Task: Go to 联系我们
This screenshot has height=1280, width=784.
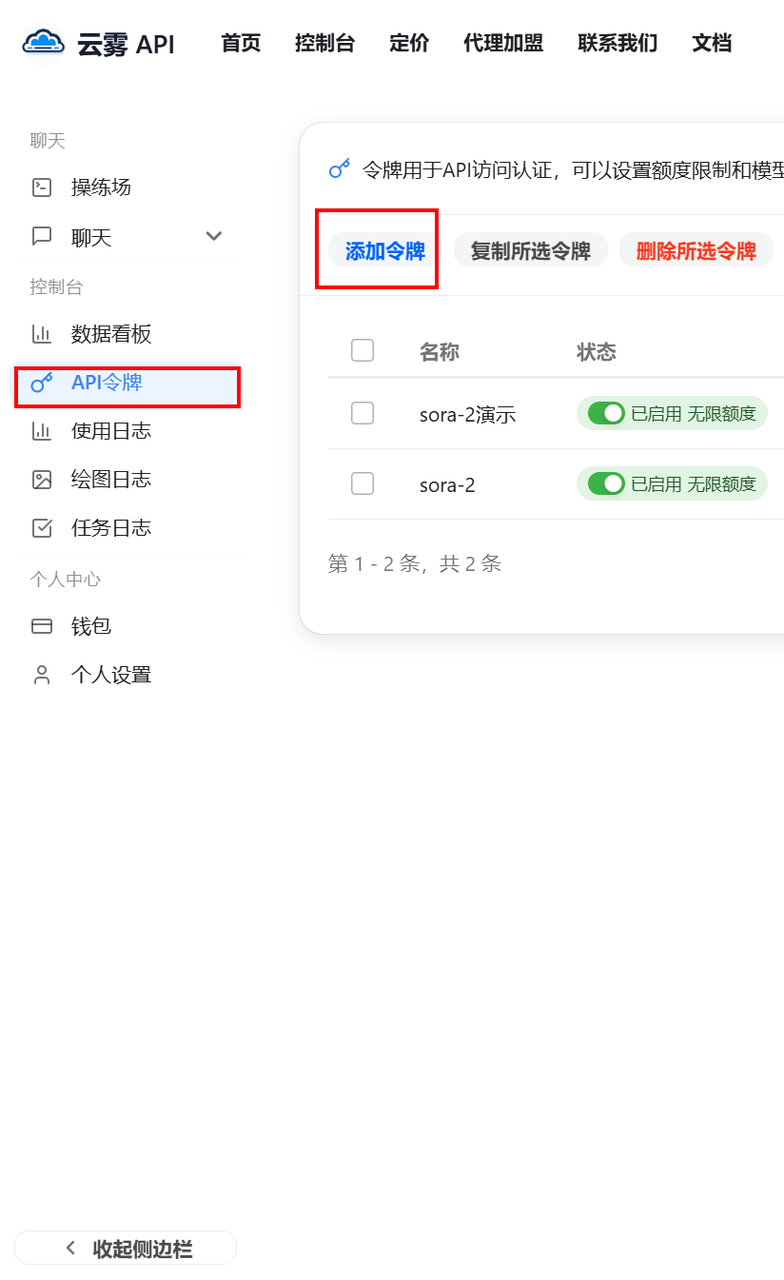Action: tap(618, 43)
